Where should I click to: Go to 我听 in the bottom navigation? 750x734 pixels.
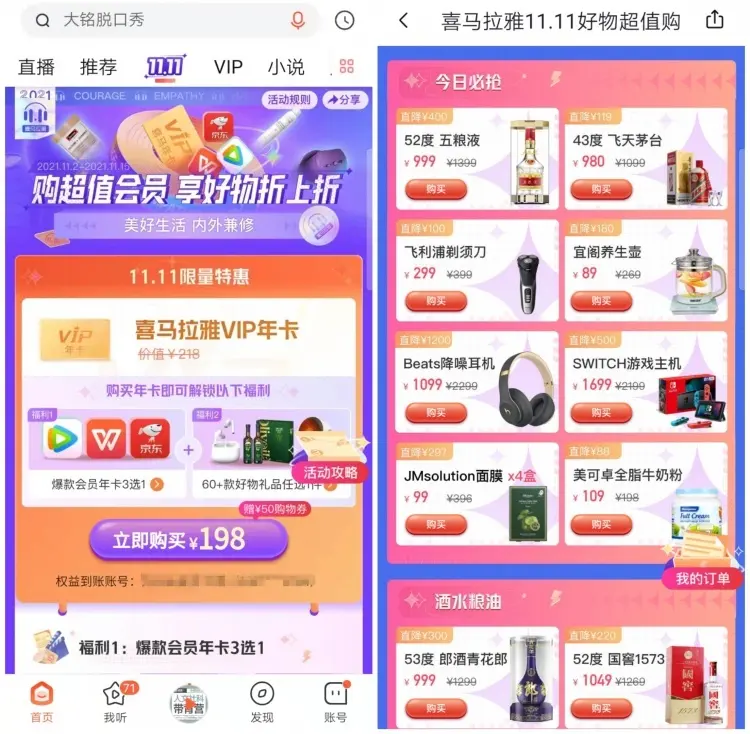(x=115, y=700)
